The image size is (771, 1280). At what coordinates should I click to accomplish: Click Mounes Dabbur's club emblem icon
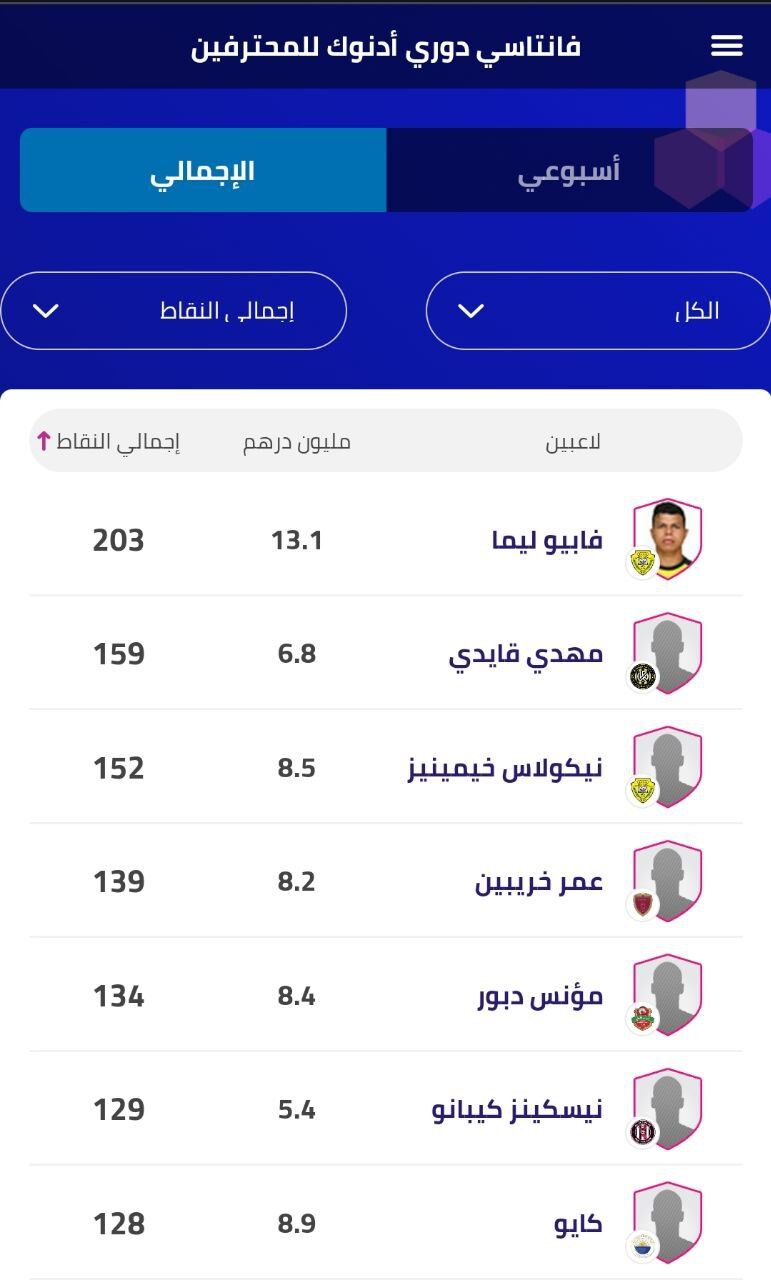click(643, 1020)
